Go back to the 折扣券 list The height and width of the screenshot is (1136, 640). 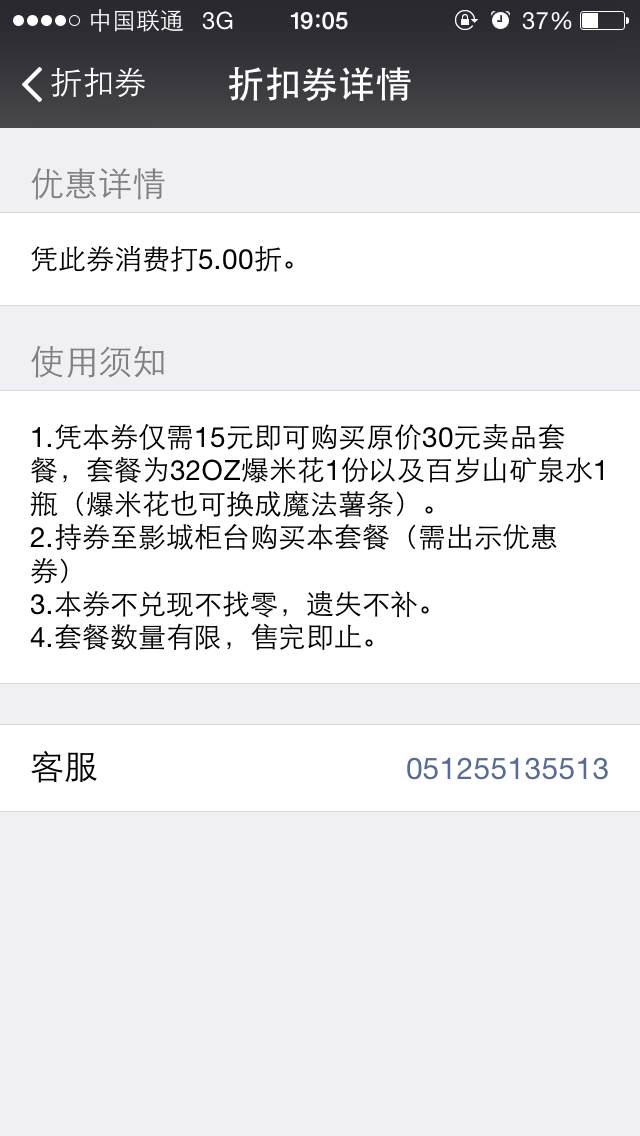(83, 84)
